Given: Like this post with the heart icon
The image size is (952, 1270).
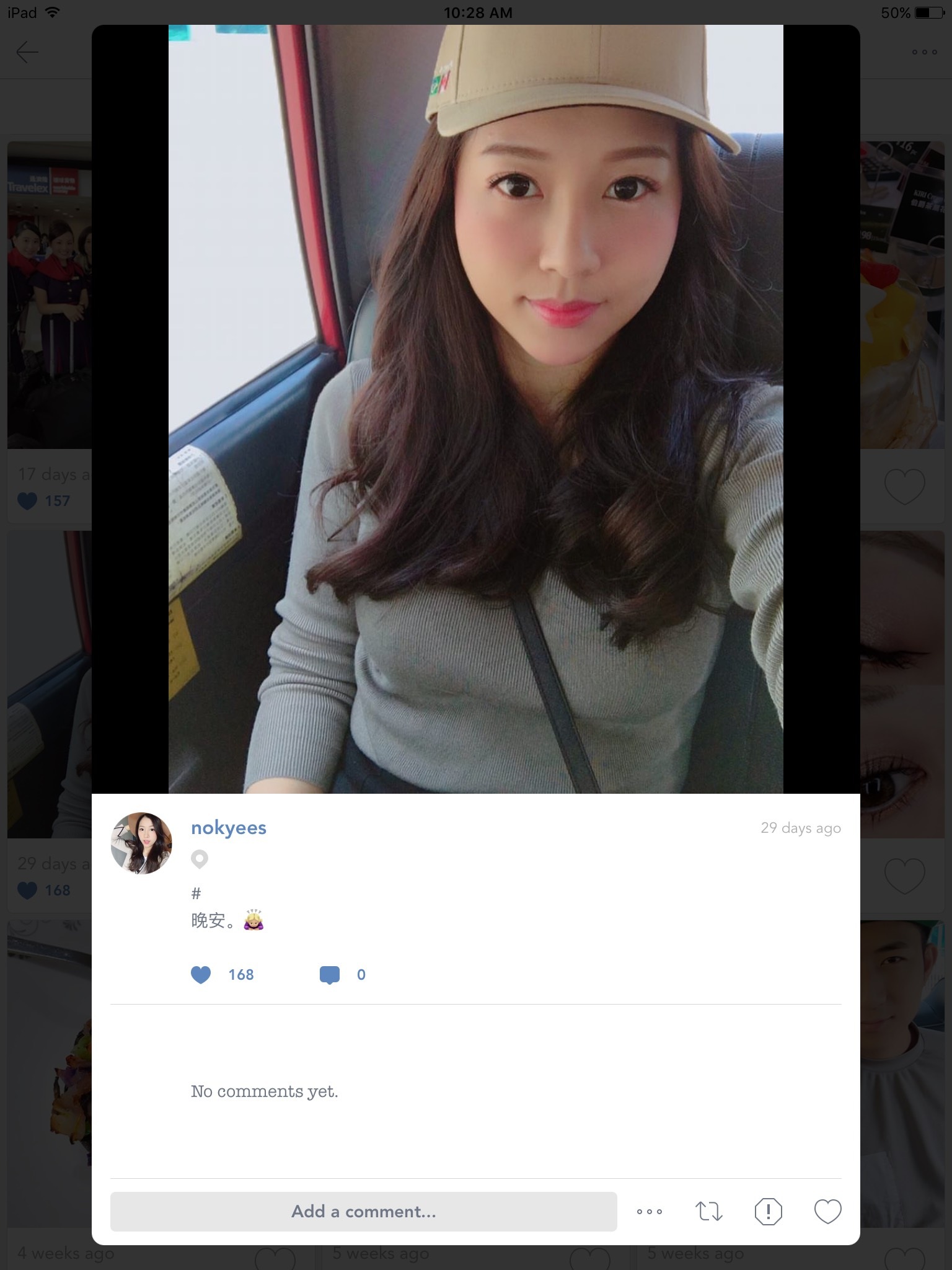Looking at the screenshot, I should (827, 1211).
